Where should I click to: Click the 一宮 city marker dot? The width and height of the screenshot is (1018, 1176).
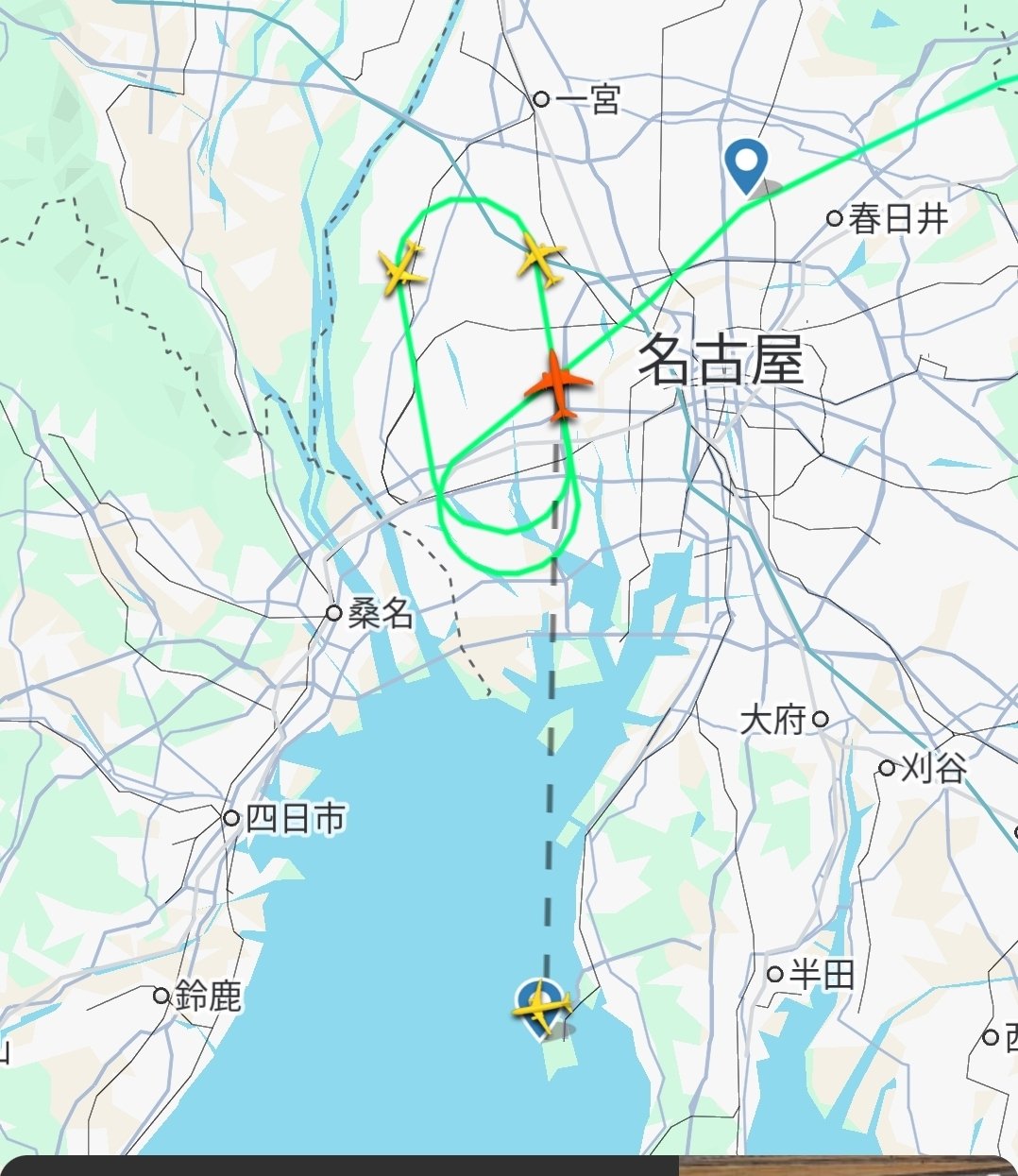coord(542,98)
